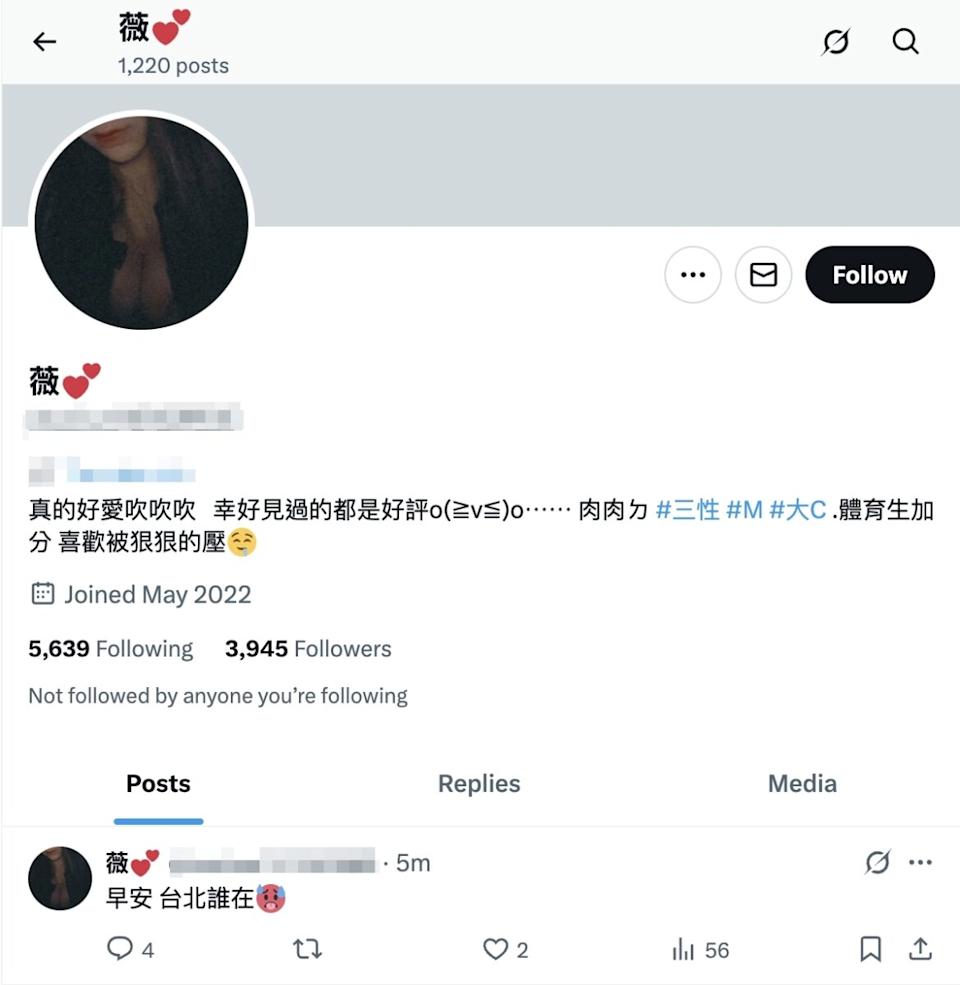
Task: Open the #三性 hashtag
Action: (687, 510)
